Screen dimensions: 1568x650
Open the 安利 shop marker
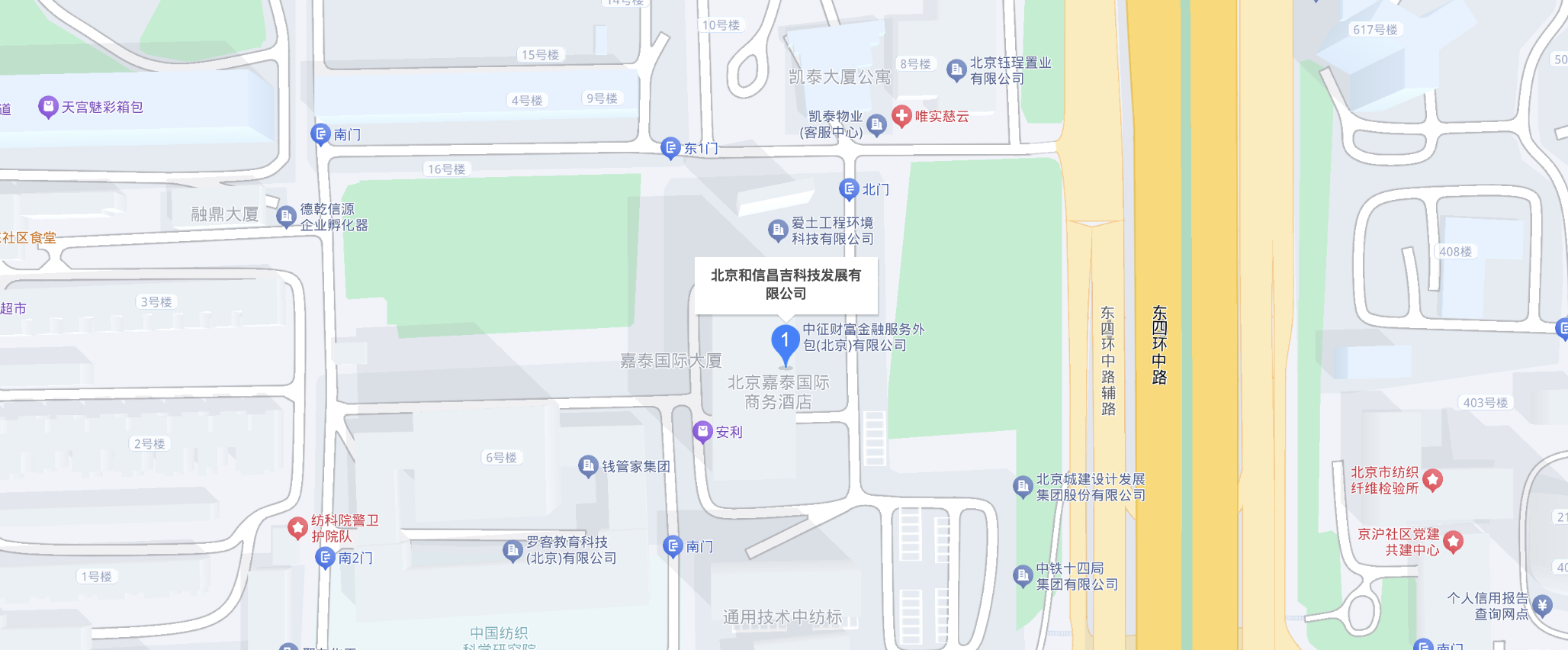point(702,432)
